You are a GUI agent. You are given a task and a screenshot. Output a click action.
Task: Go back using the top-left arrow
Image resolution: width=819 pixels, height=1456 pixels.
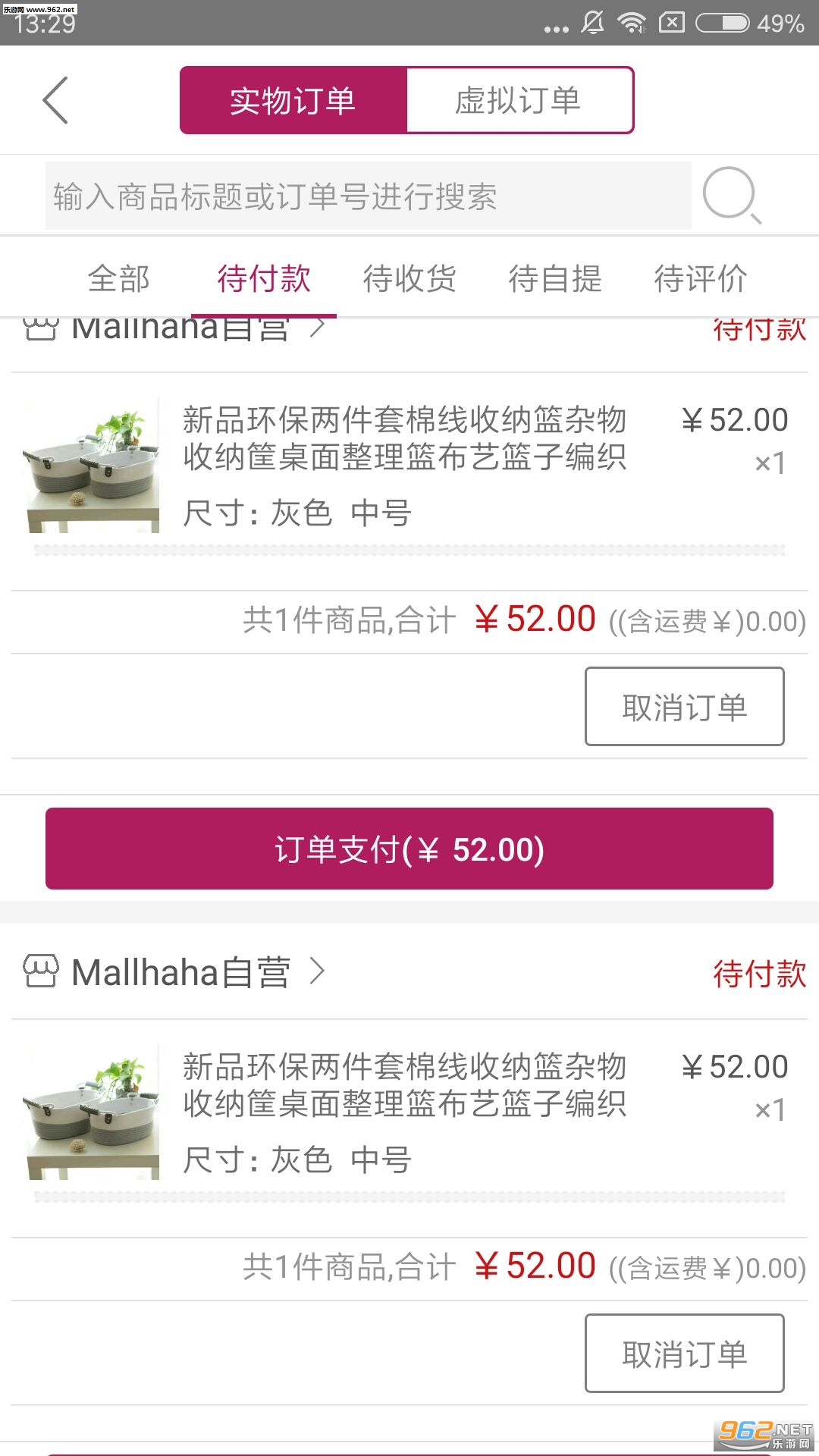(x=55, y=100)
